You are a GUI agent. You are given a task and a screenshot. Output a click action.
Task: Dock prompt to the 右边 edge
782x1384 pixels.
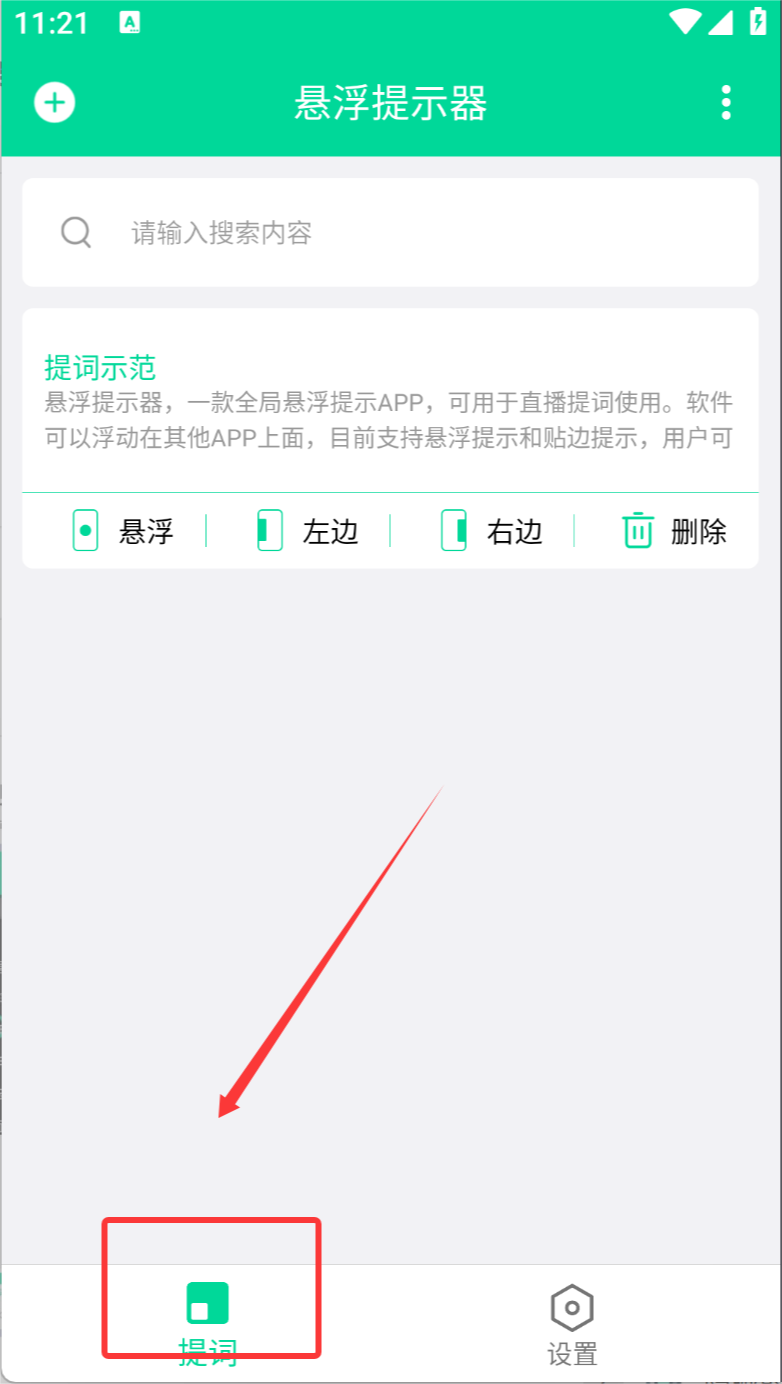click(x=490, y=531)
